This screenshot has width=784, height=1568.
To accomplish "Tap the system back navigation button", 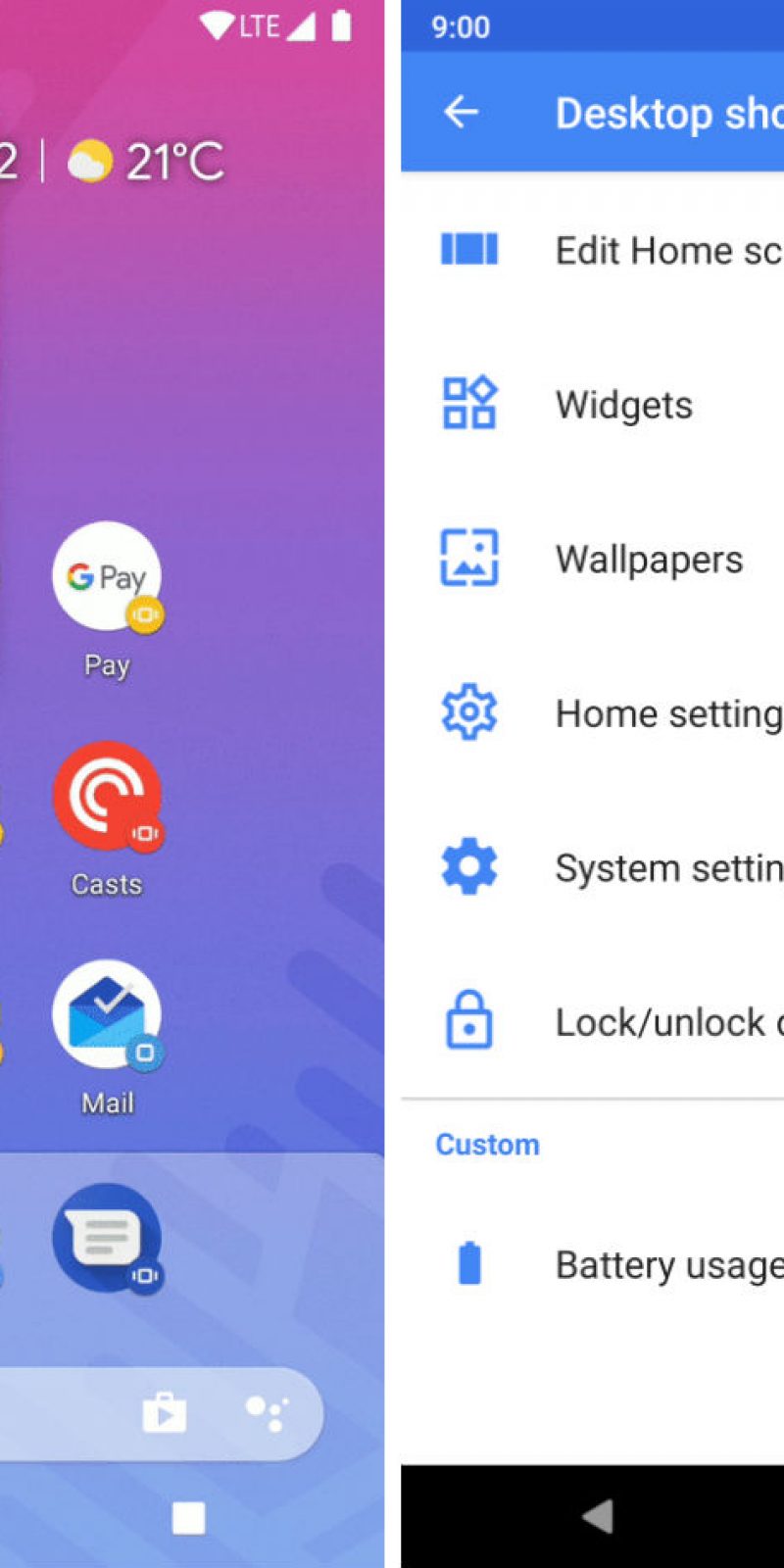I will pyautogui.click(x=598, y=1516).
